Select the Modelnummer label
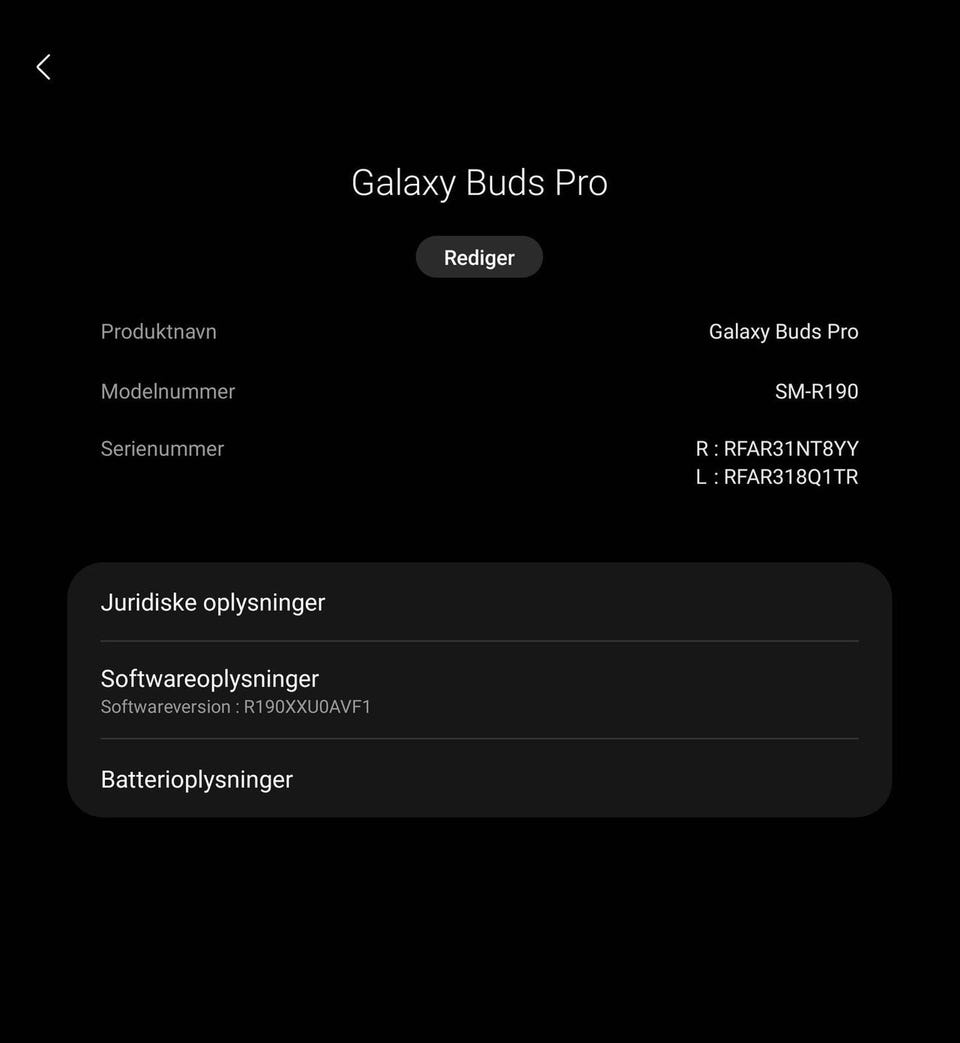This screenshot has height=1043, width=960. [167, 391]
